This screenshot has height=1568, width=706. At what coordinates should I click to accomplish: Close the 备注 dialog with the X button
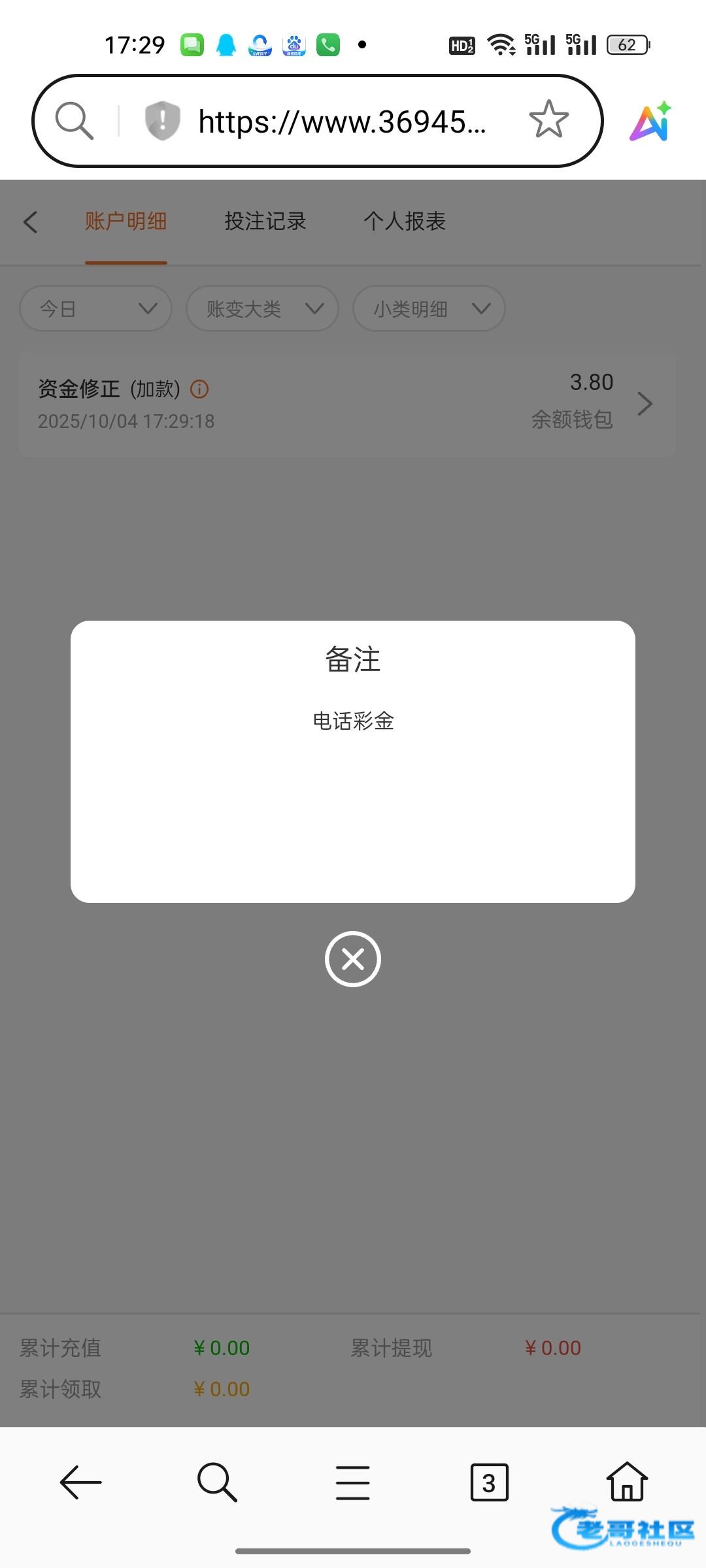(353, 959)
